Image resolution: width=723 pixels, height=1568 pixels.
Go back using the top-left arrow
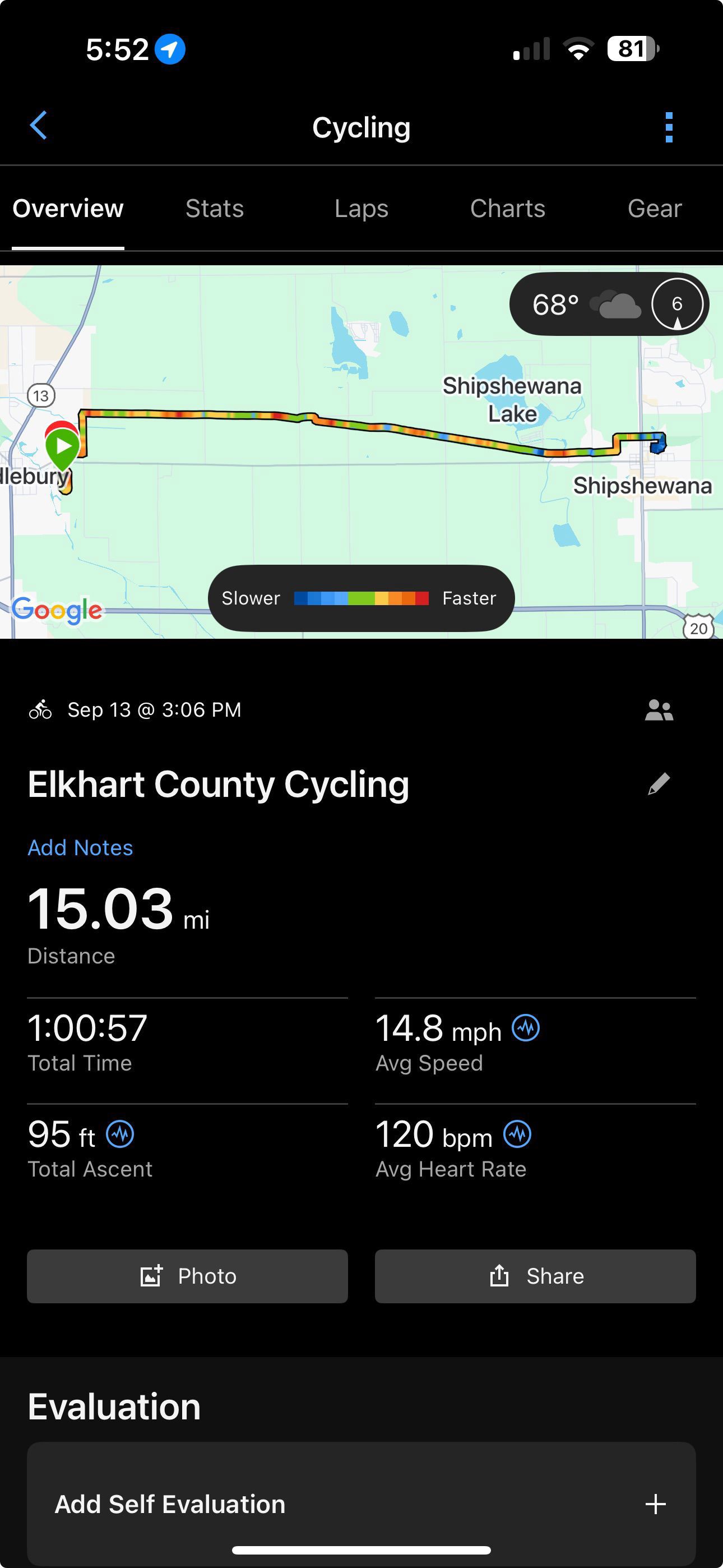[x=38, y=126]
